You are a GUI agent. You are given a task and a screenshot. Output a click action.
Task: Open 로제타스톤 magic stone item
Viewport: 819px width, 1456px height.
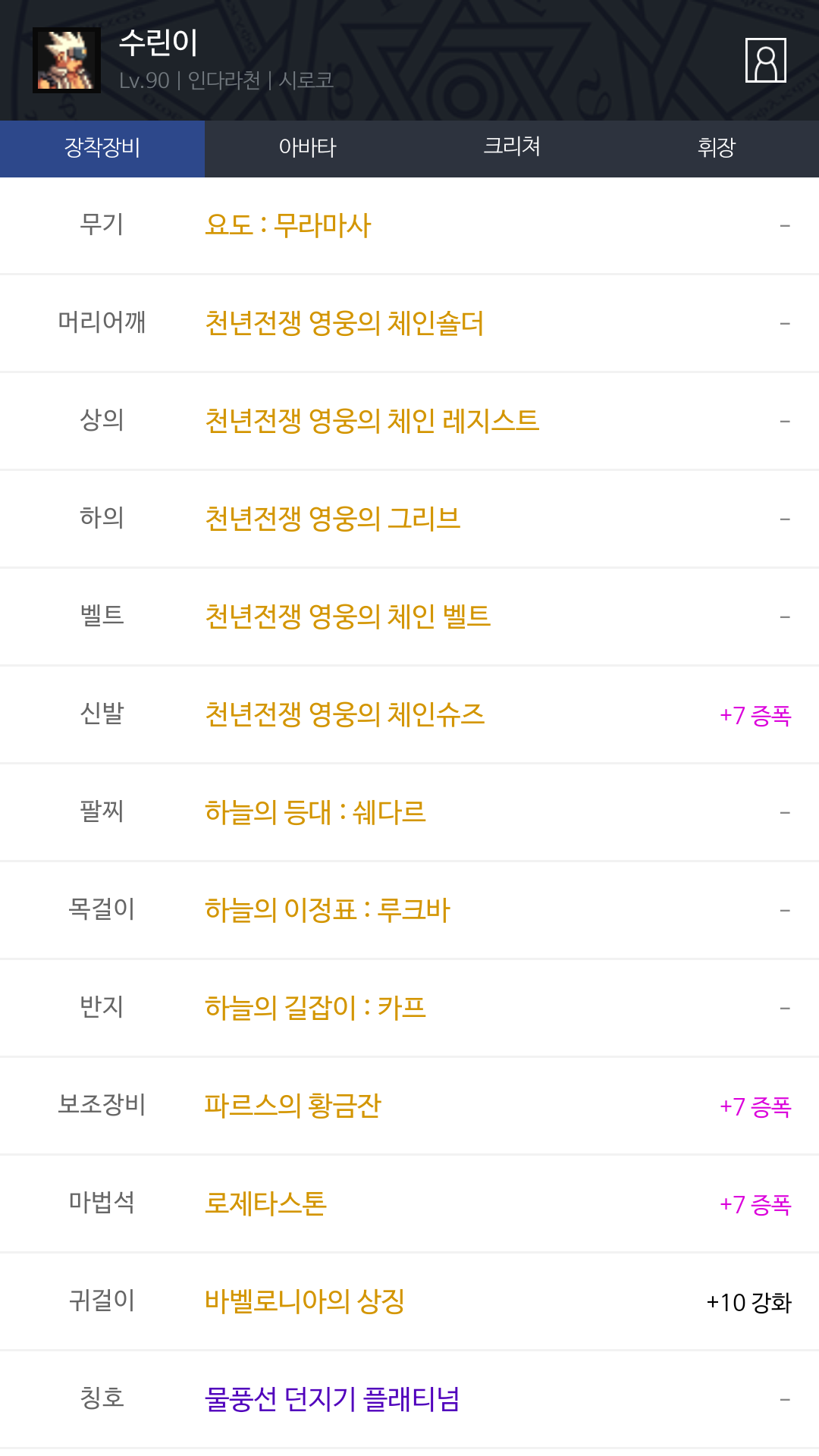point(265,1203)
